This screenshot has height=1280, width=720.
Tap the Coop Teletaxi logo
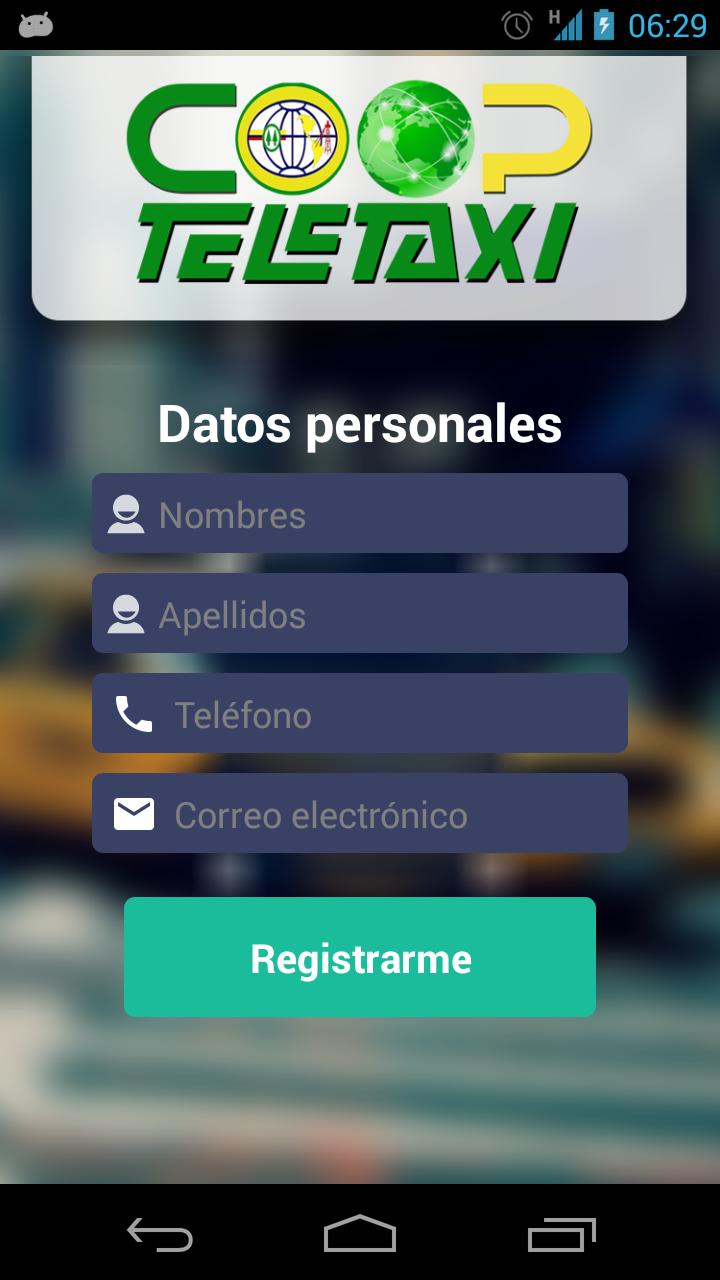[x=360, y=190]
